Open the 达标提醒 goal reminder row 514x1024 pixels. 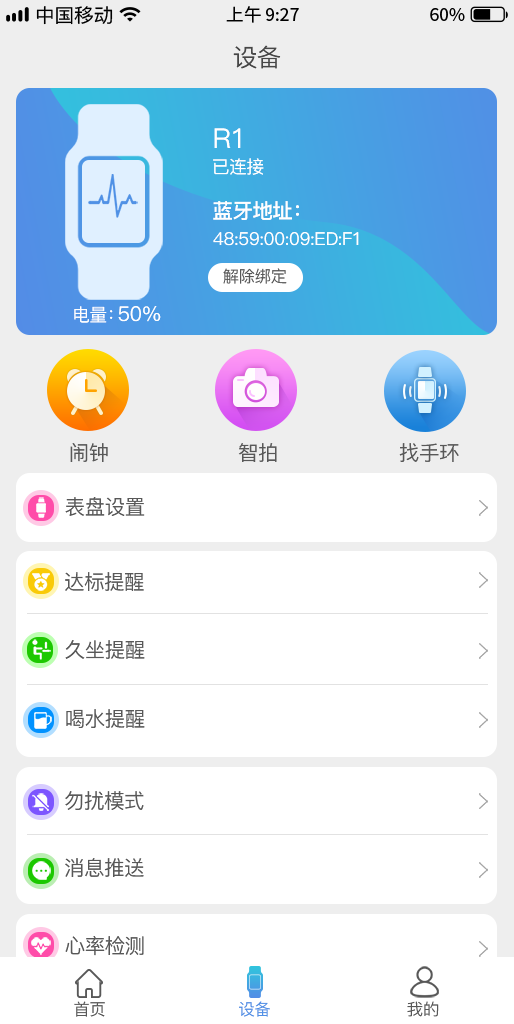click(256, 581)
